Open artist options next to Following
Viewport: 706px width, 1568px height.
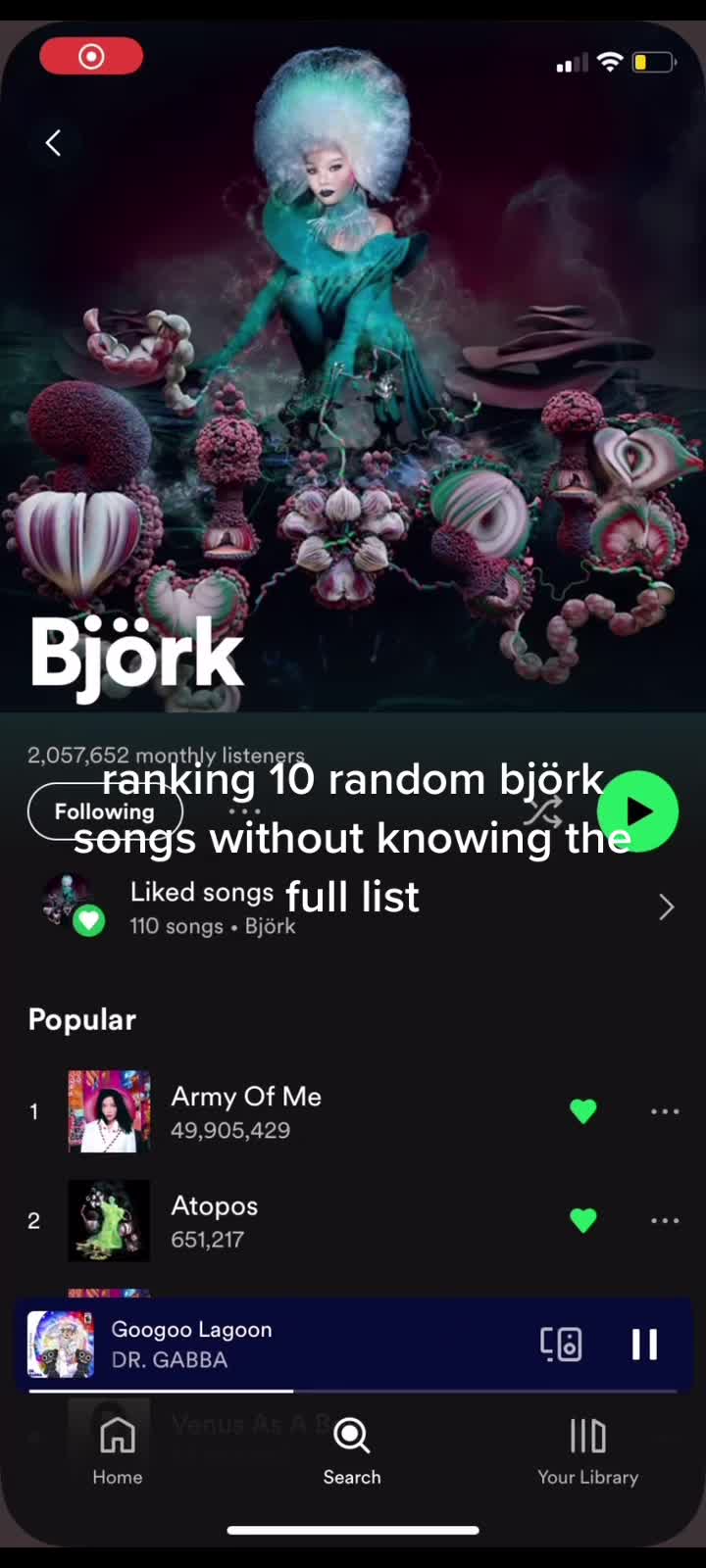[x=244, y=811]
